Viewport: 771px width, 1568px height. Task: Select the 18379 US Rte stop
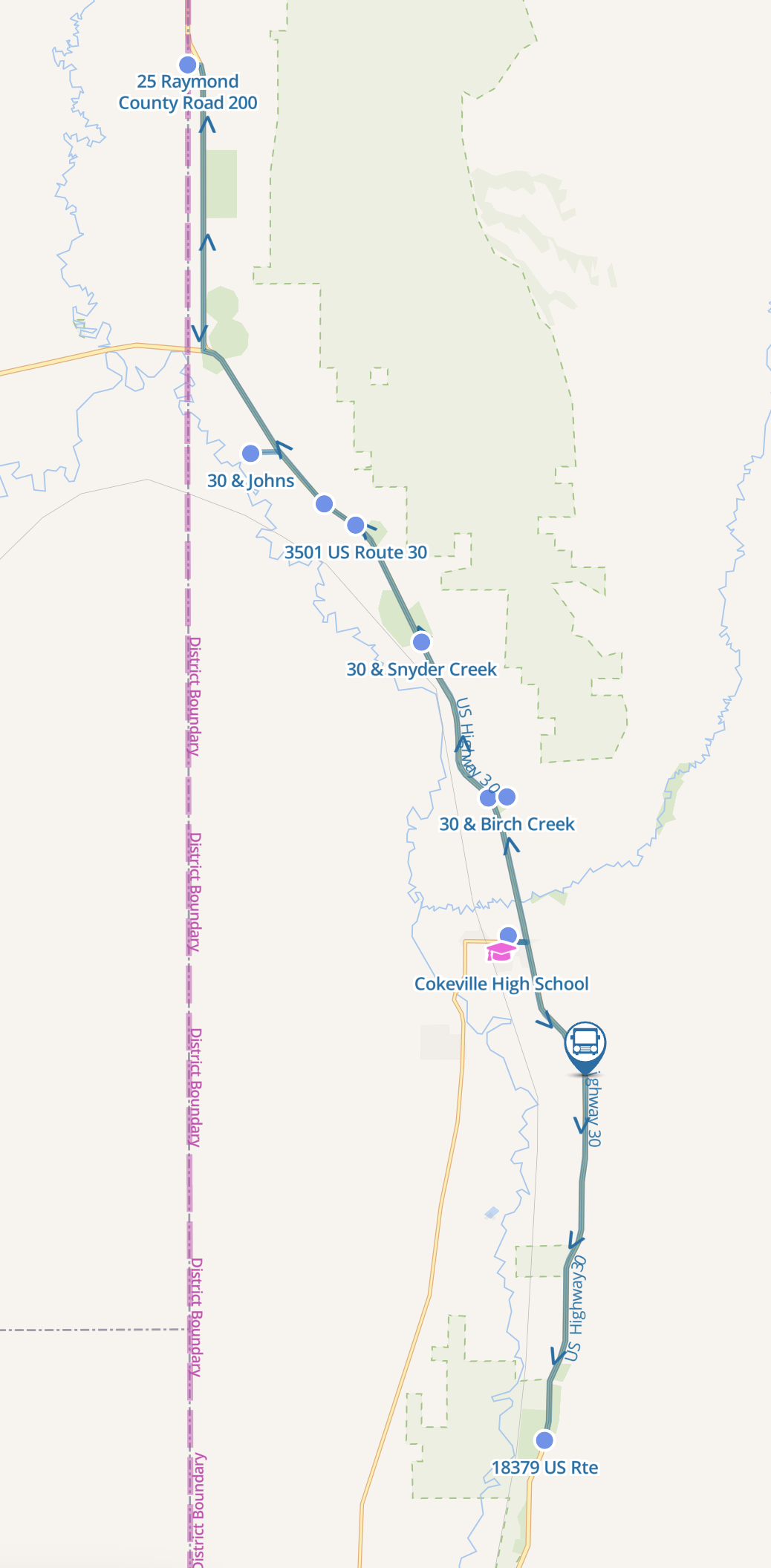(x=544, y=1440)
